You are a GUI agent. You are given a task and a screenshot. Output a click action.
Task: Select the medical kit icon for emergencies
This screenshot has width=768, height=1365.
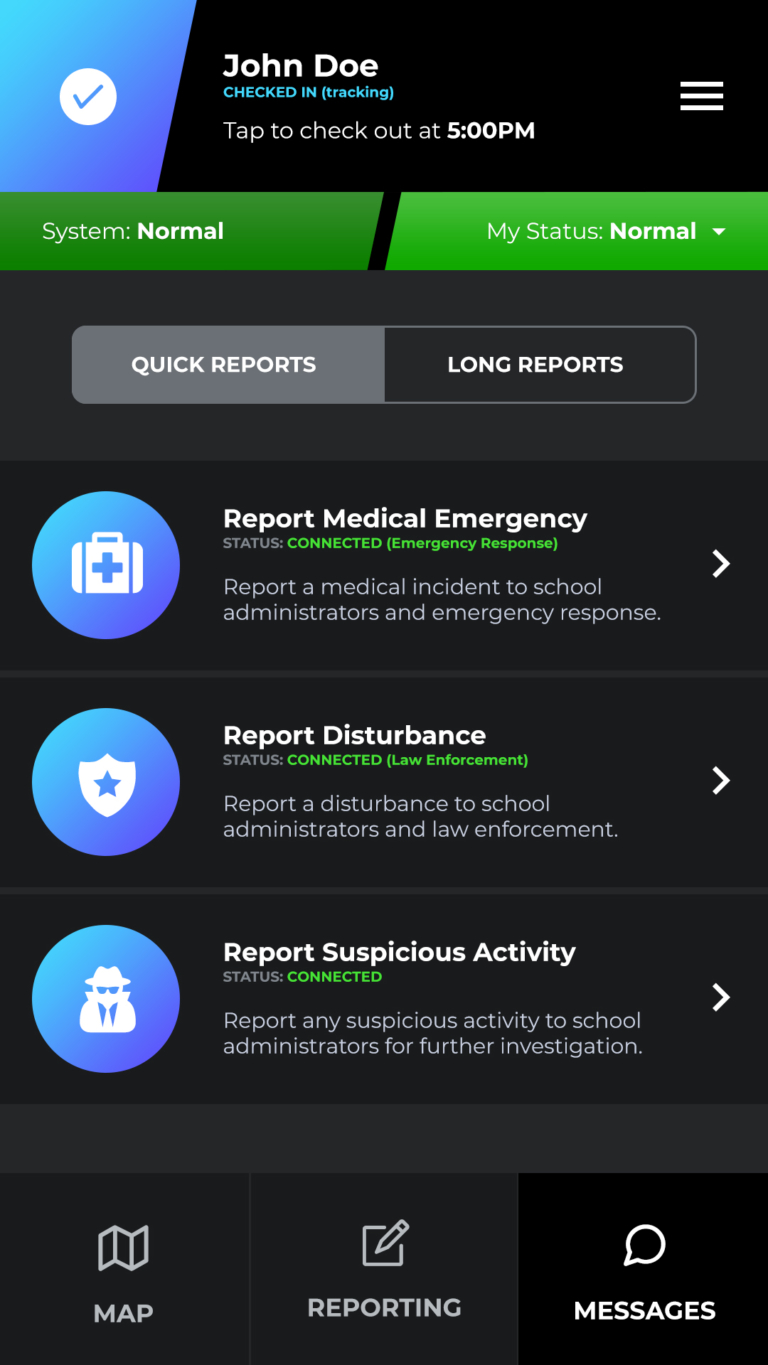click(x=106, y=564)
